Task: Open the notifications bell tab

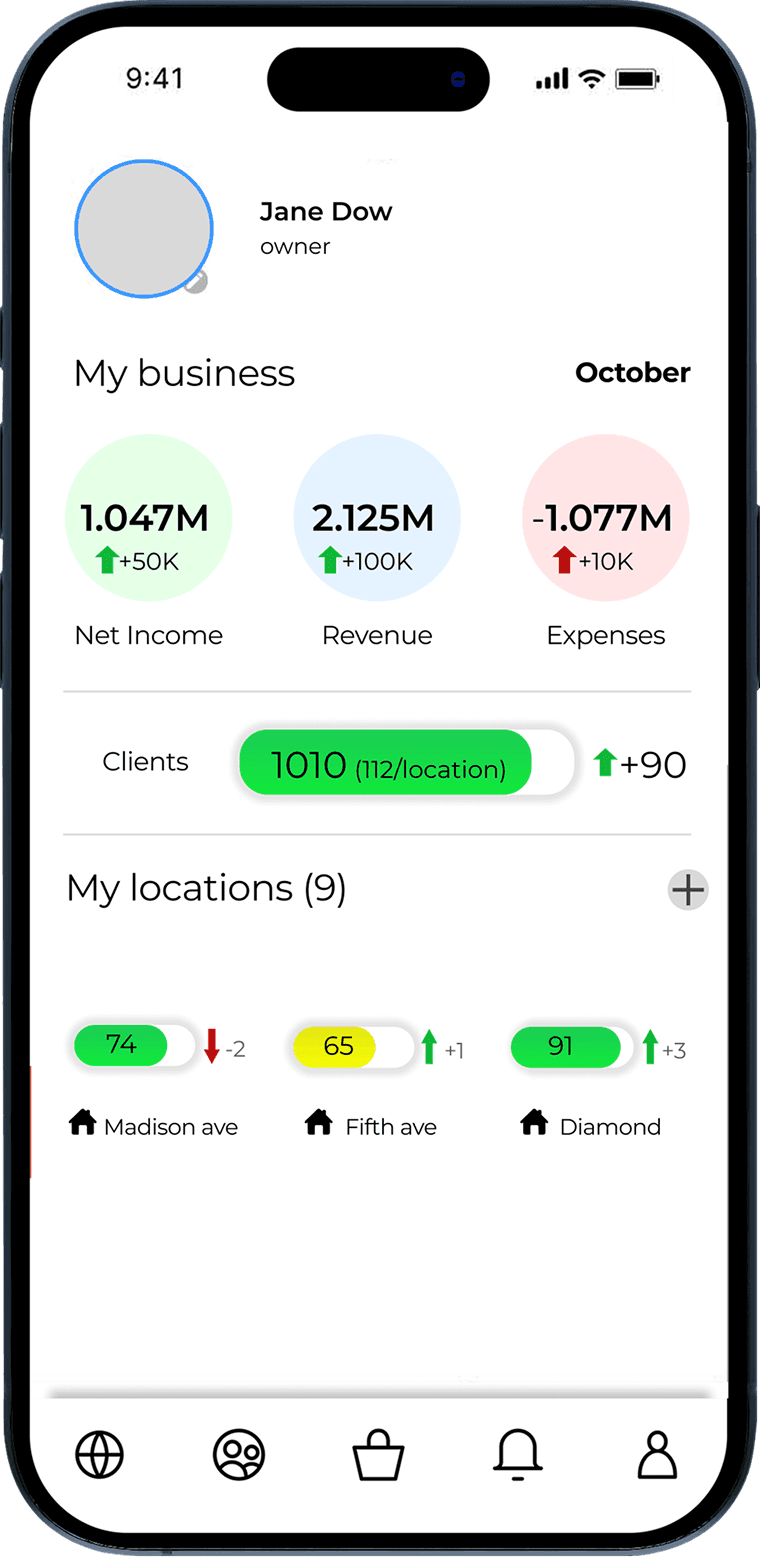Action: pos(518,1454)
